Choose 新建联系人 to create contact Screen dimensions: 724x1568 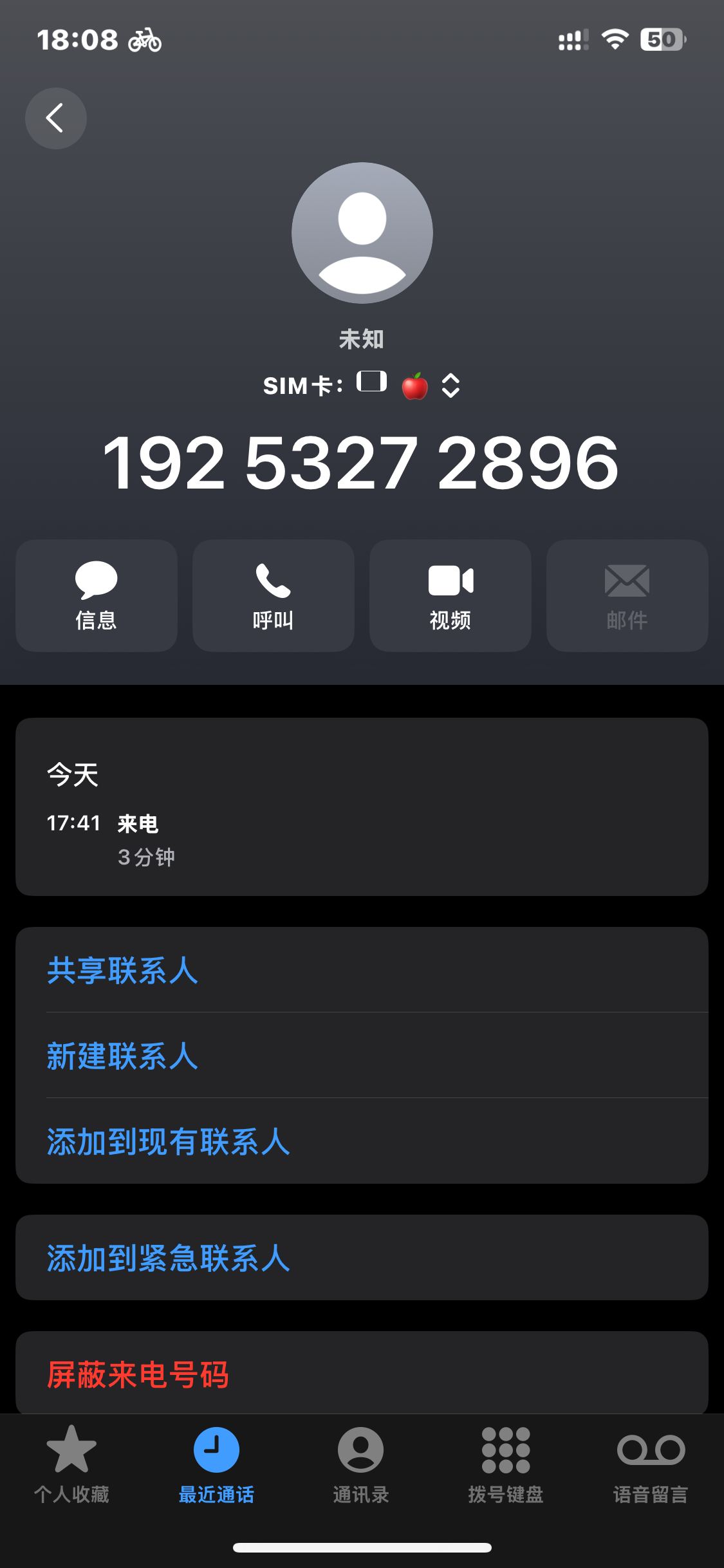(122, 1056)
